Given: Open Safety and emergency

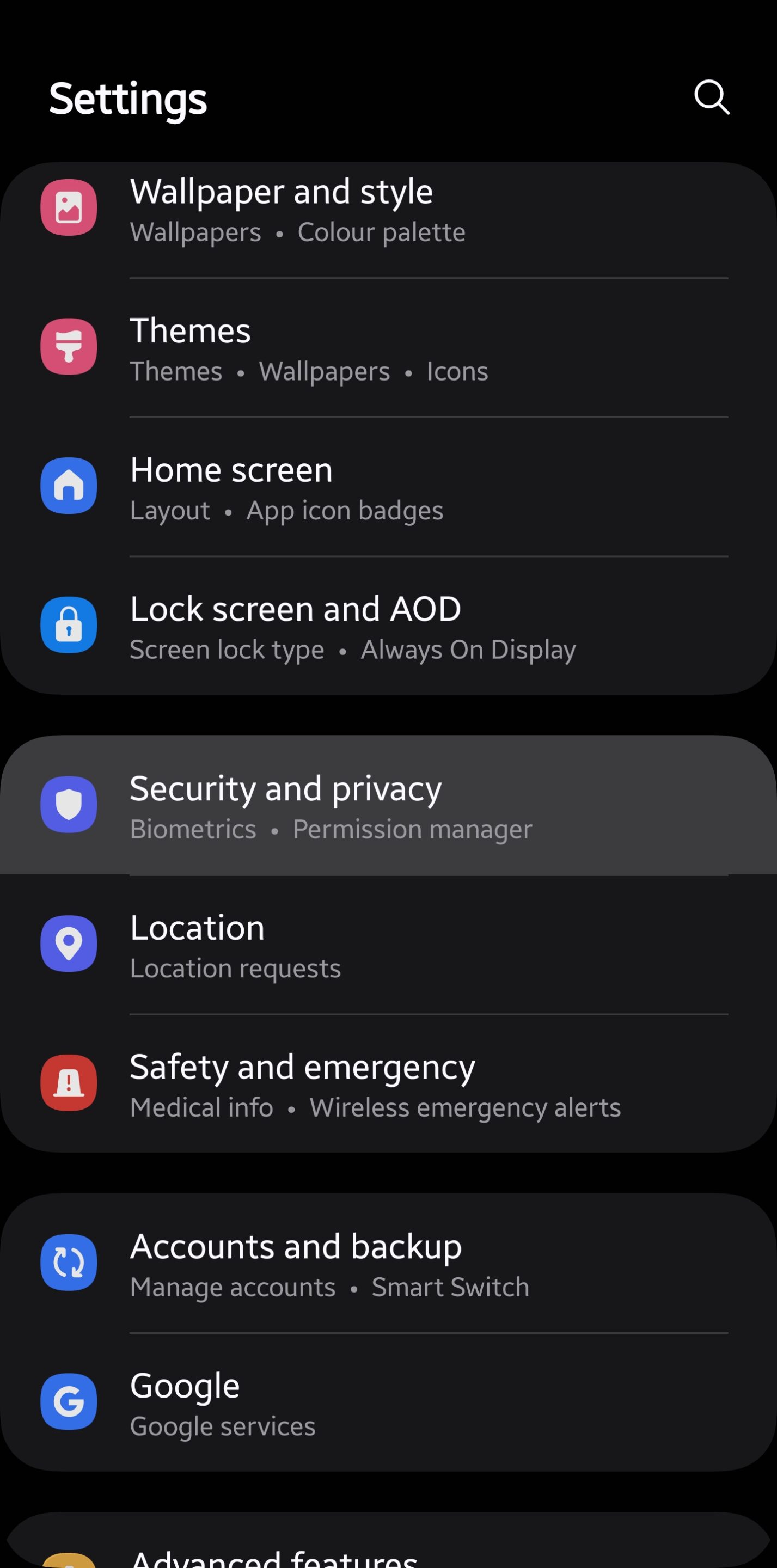Looking at the screenshot, I should point(389,1083).
